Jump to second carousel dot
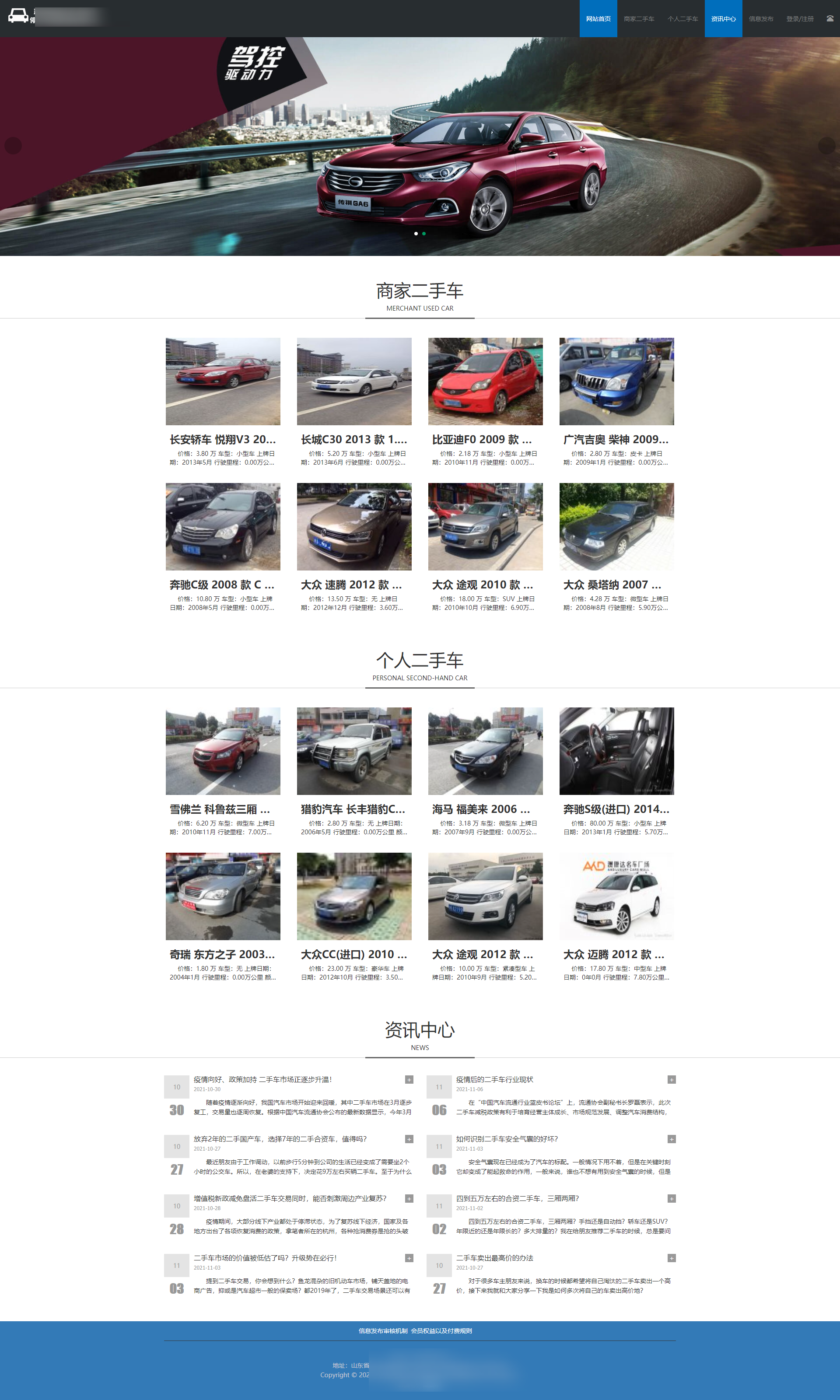Viewport: 840px width, 1400px height. (x=424, y=234)
